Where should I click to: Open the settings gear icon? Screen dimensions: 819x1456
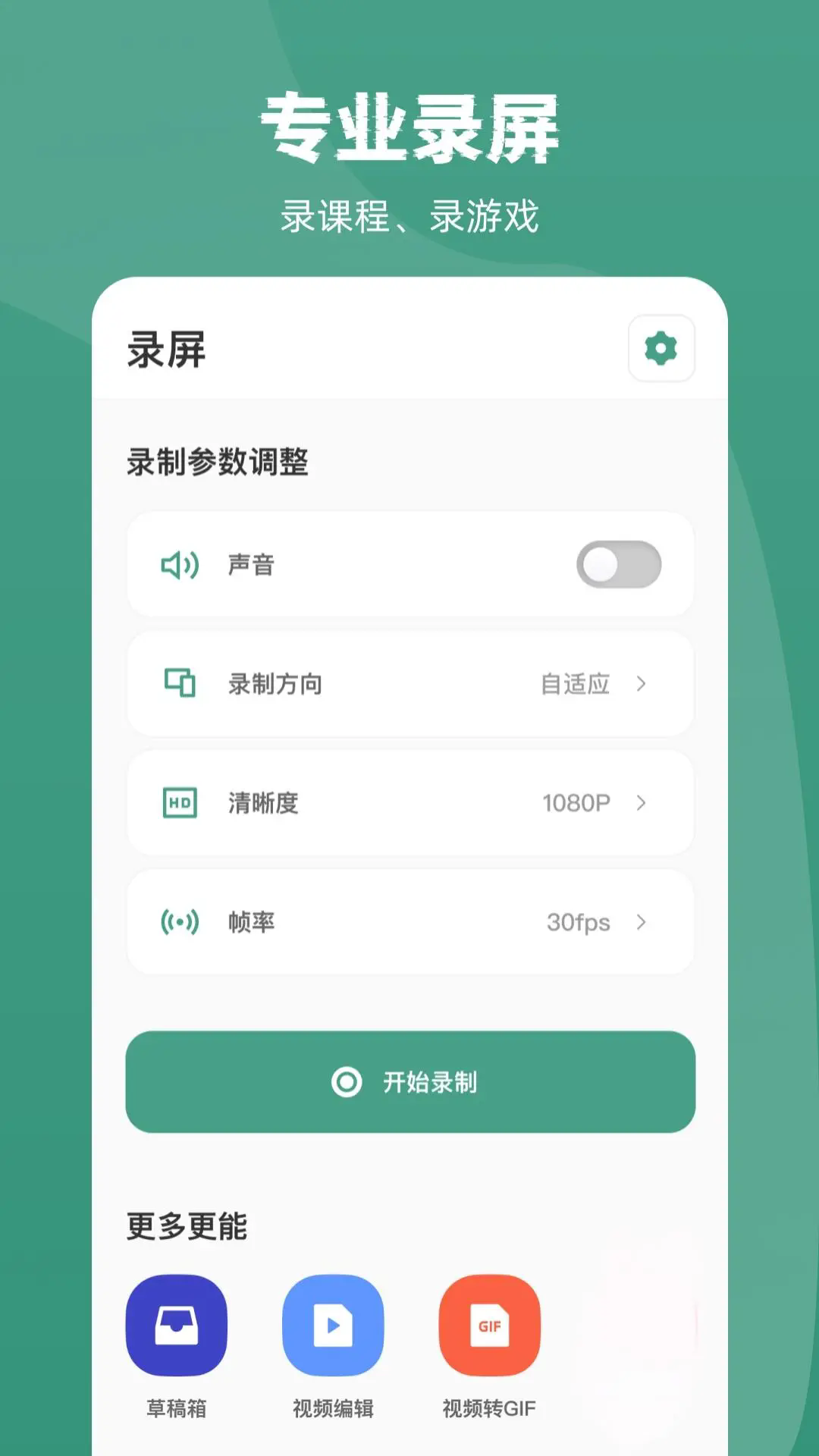click(660, 347)
